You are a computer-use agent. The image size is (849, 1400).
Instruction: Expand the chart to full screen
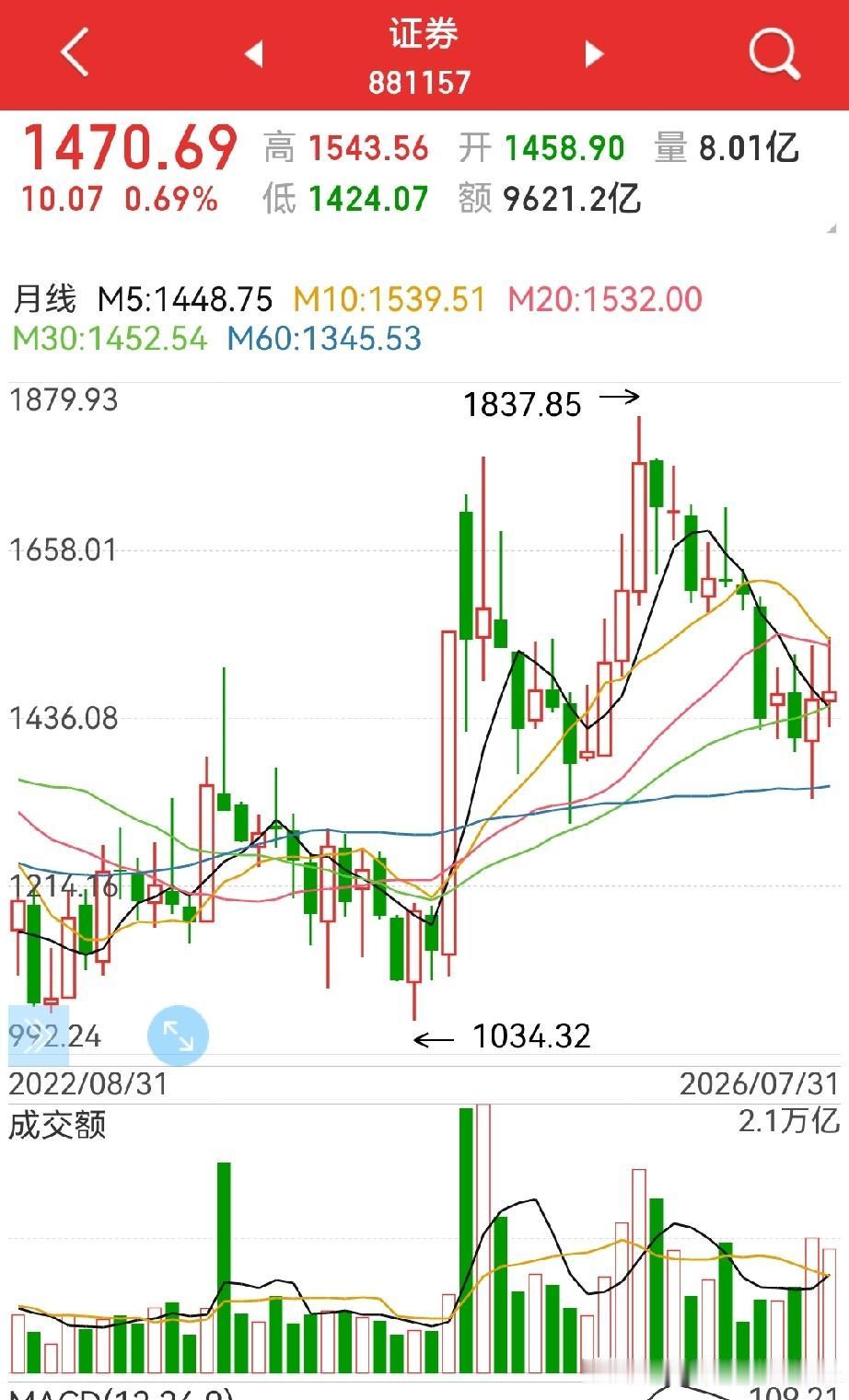(x=178, y=1036)
